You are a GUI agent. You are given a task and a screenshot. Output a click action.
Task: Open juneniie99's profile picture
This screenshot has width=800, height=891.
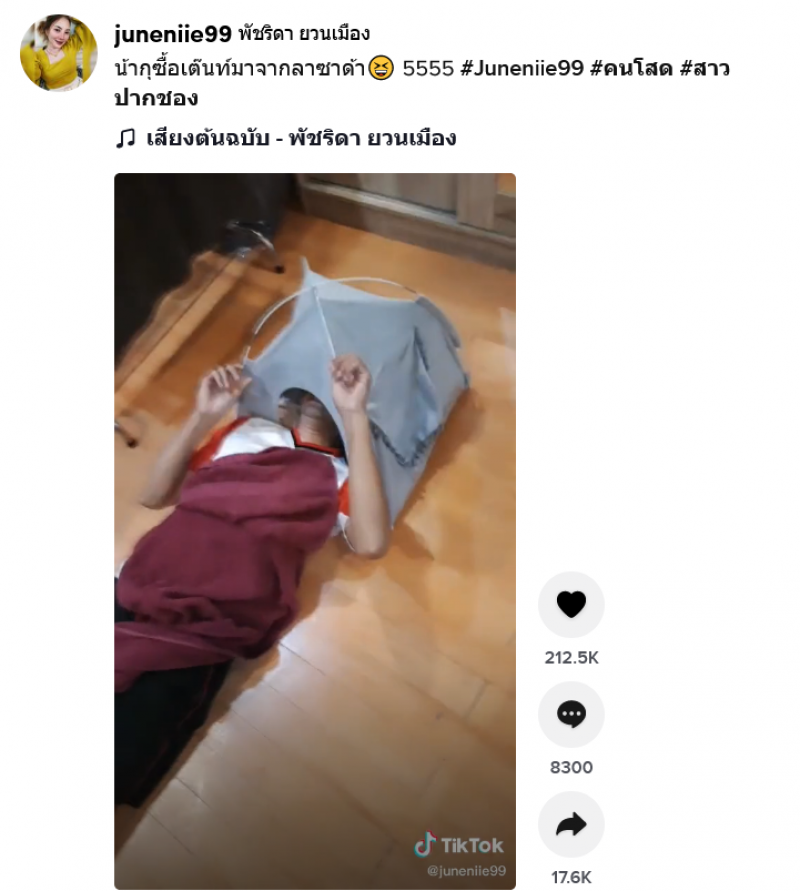click(59, 52)
